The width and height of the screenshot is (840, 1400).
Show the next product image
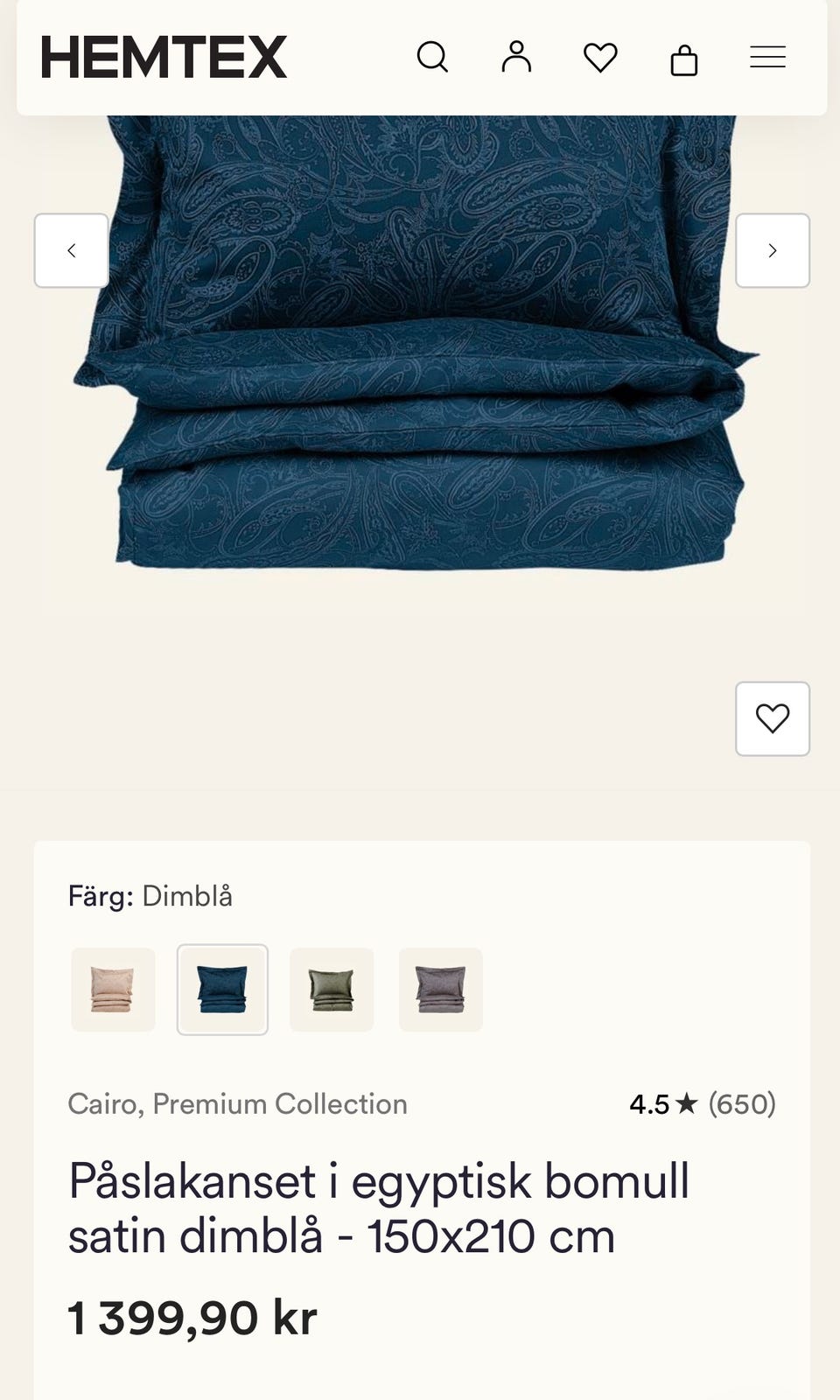(x=773, y=250)
